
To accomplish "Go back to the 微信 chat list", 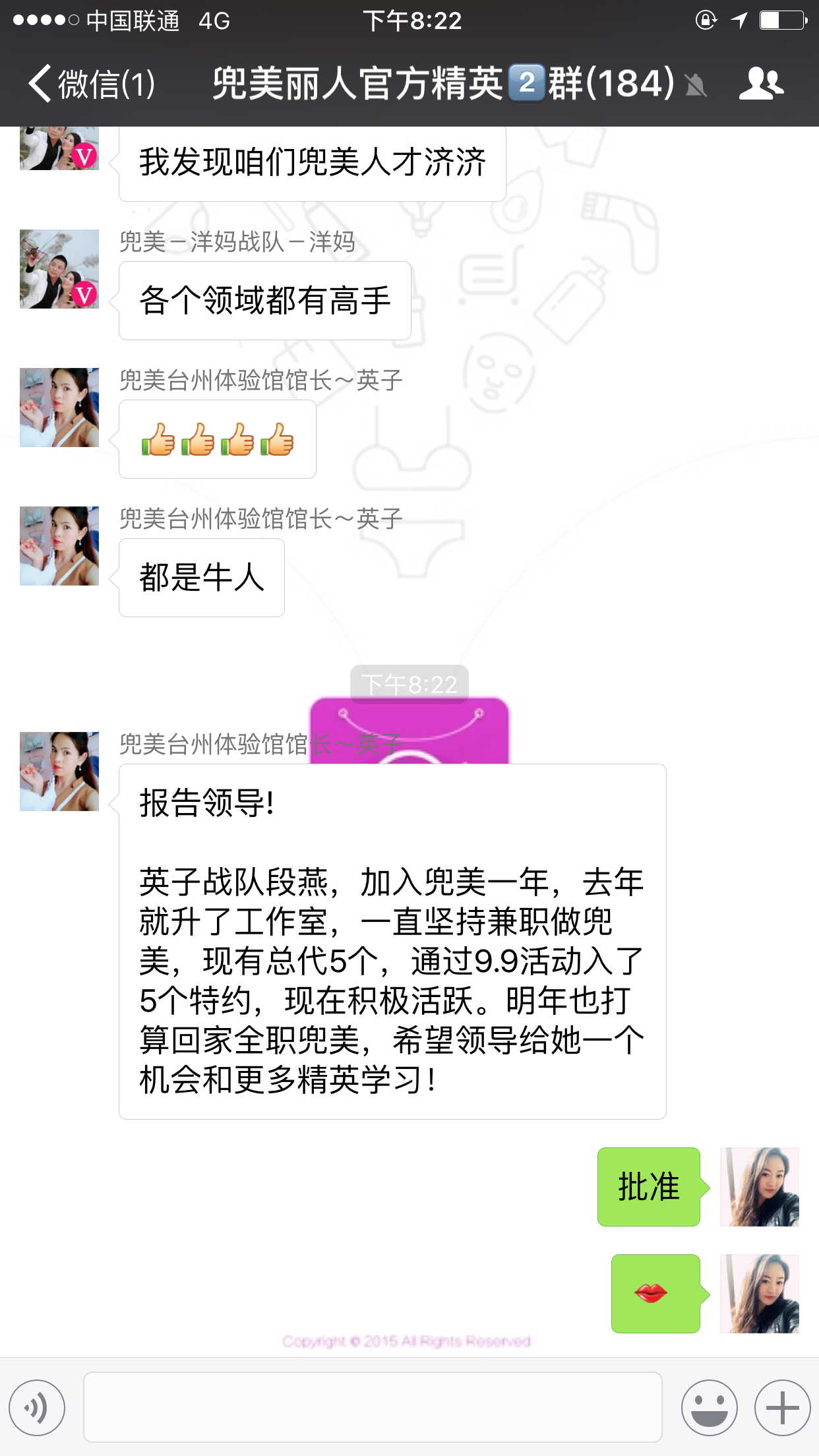I will coord(91,84).
